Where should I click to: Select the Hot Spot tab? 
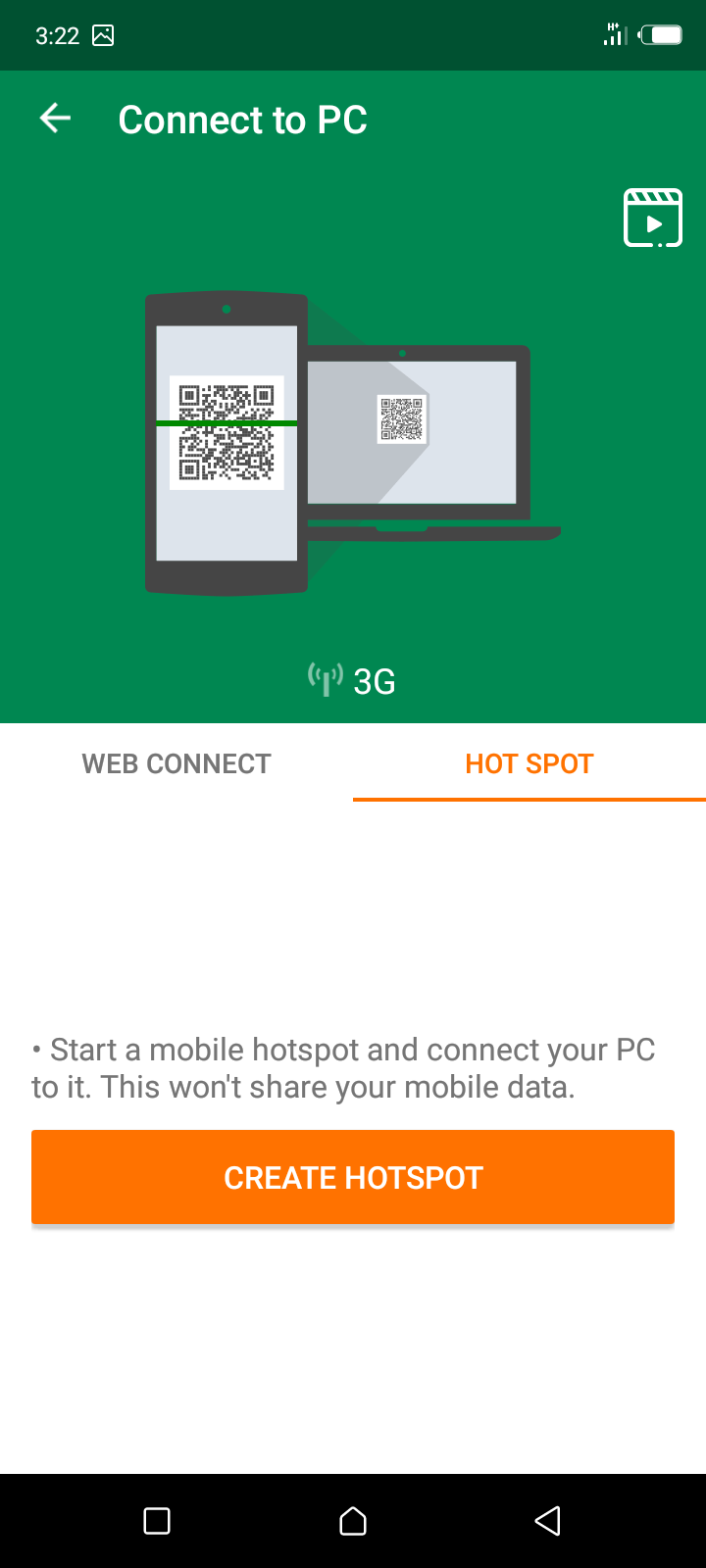pyautogui.click(x=529, y=763)
